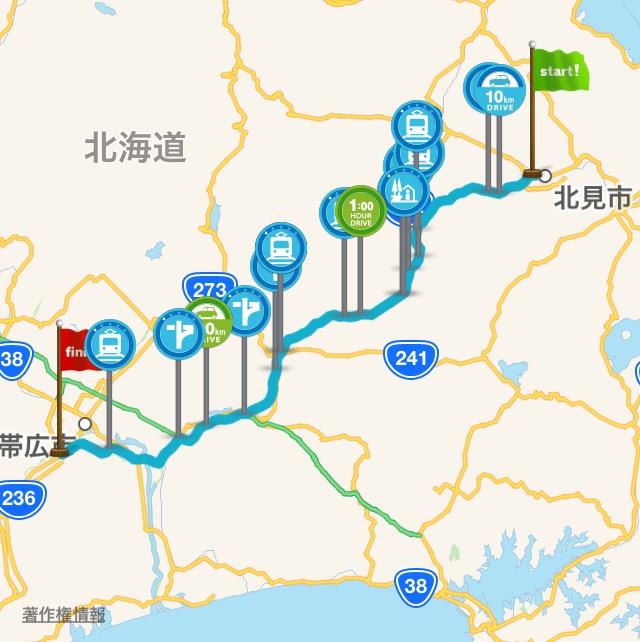Select the green 1:00 HOUR DRIVE pin
Screen dimensions: 640x642
click(361, 212)
